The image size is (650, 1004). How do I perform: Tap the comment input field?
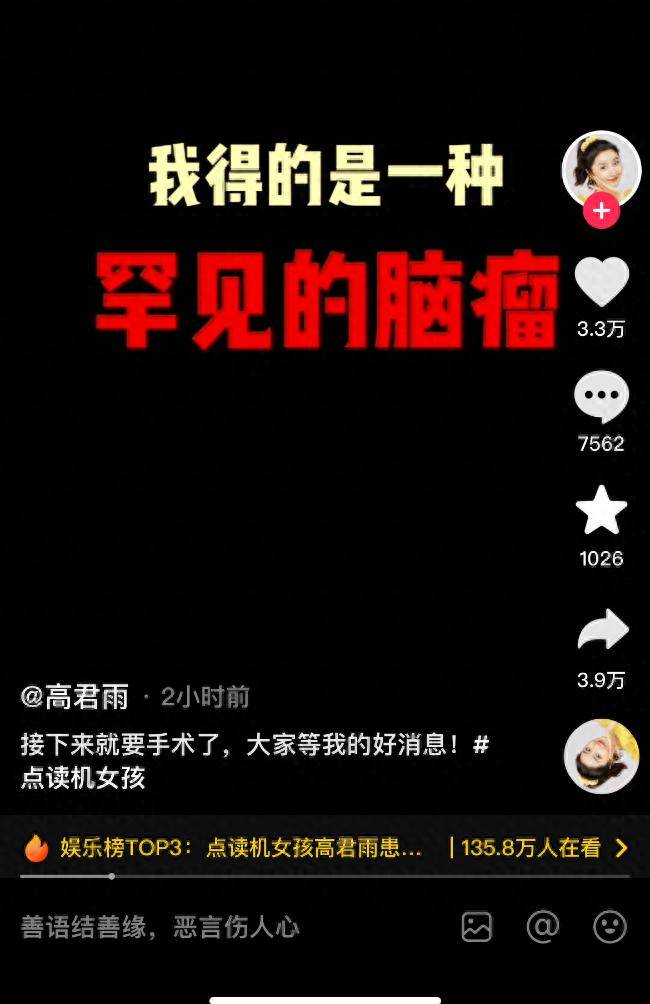click(x=160, y=927)
